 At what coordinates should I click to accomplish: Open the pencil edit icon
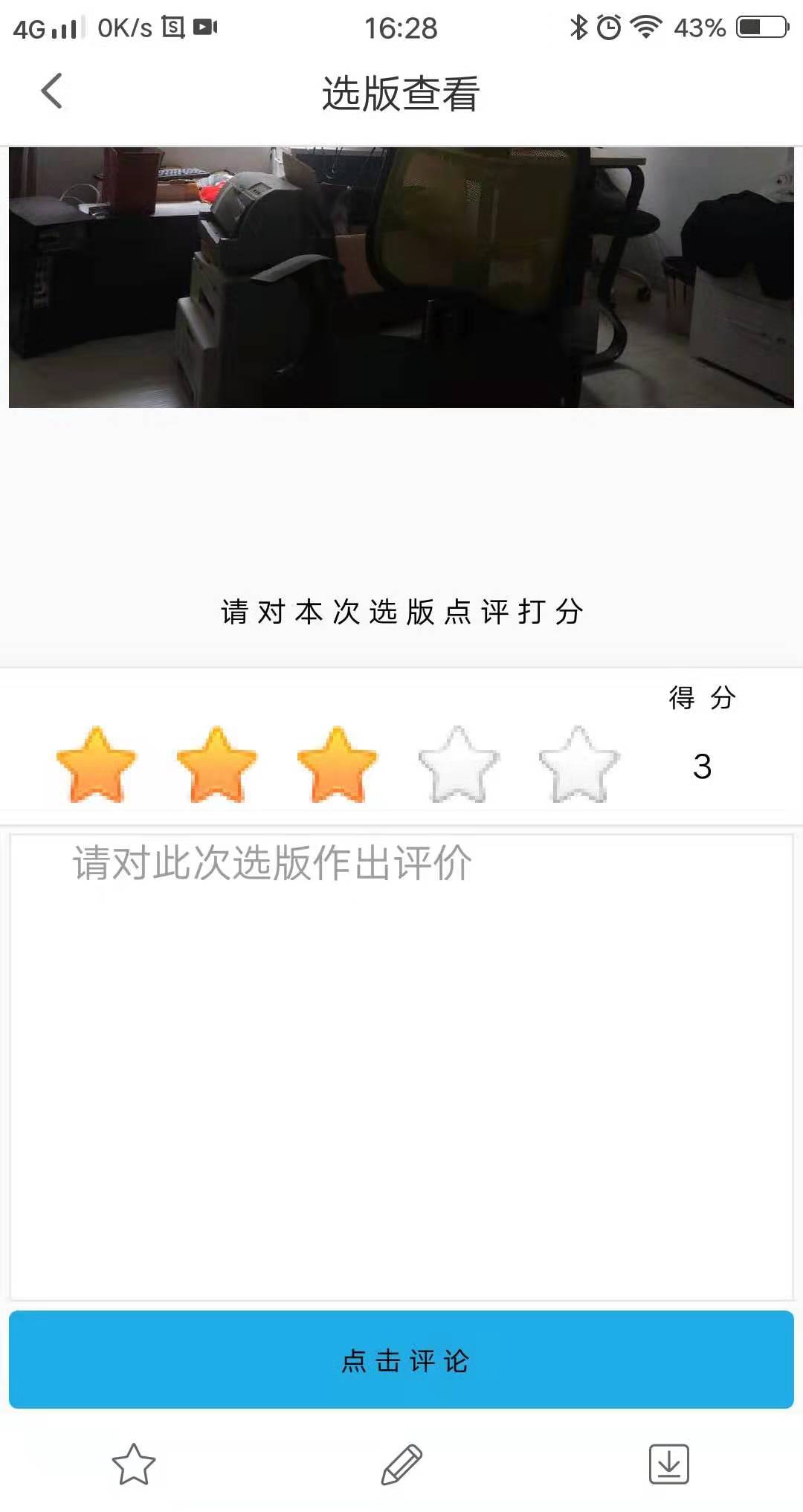pyautogui.click(x=401, y=1464)
